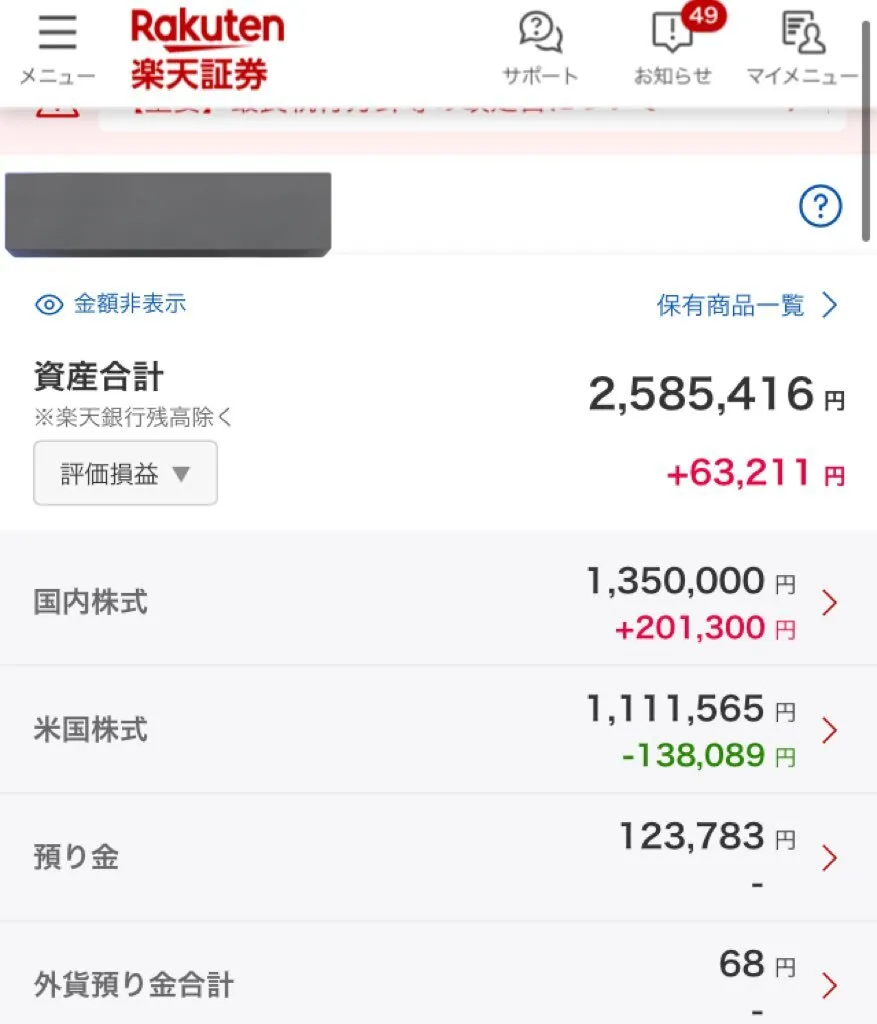Open the メニュー hamburger menu
Image resolution: width=877 pixels, height=1024 pixels.
pyautogui.click(x=57, y=47)
